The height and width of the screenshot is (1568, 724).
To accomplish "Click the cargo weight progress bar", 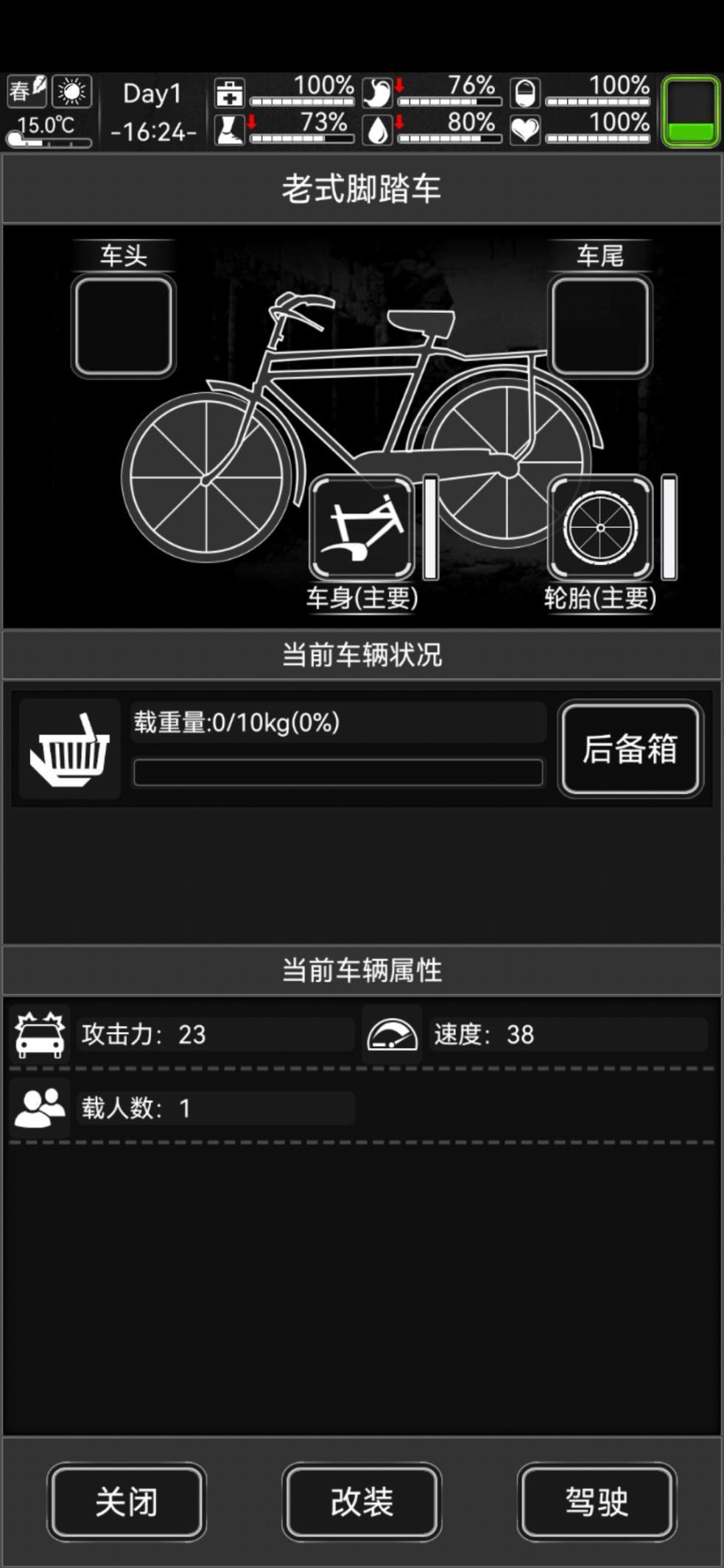I will [338, 770].
